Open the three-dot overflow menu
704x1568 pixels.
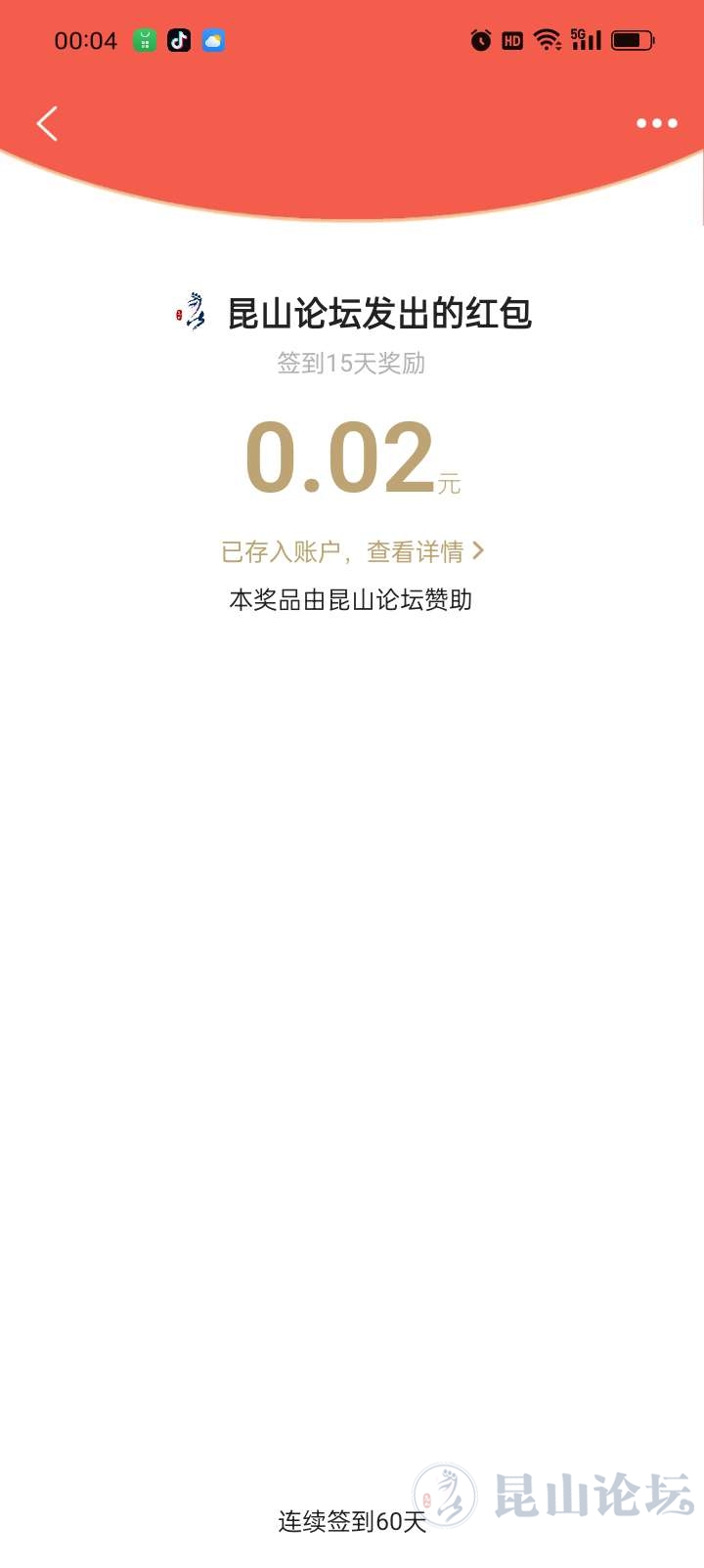pos(656,123)
